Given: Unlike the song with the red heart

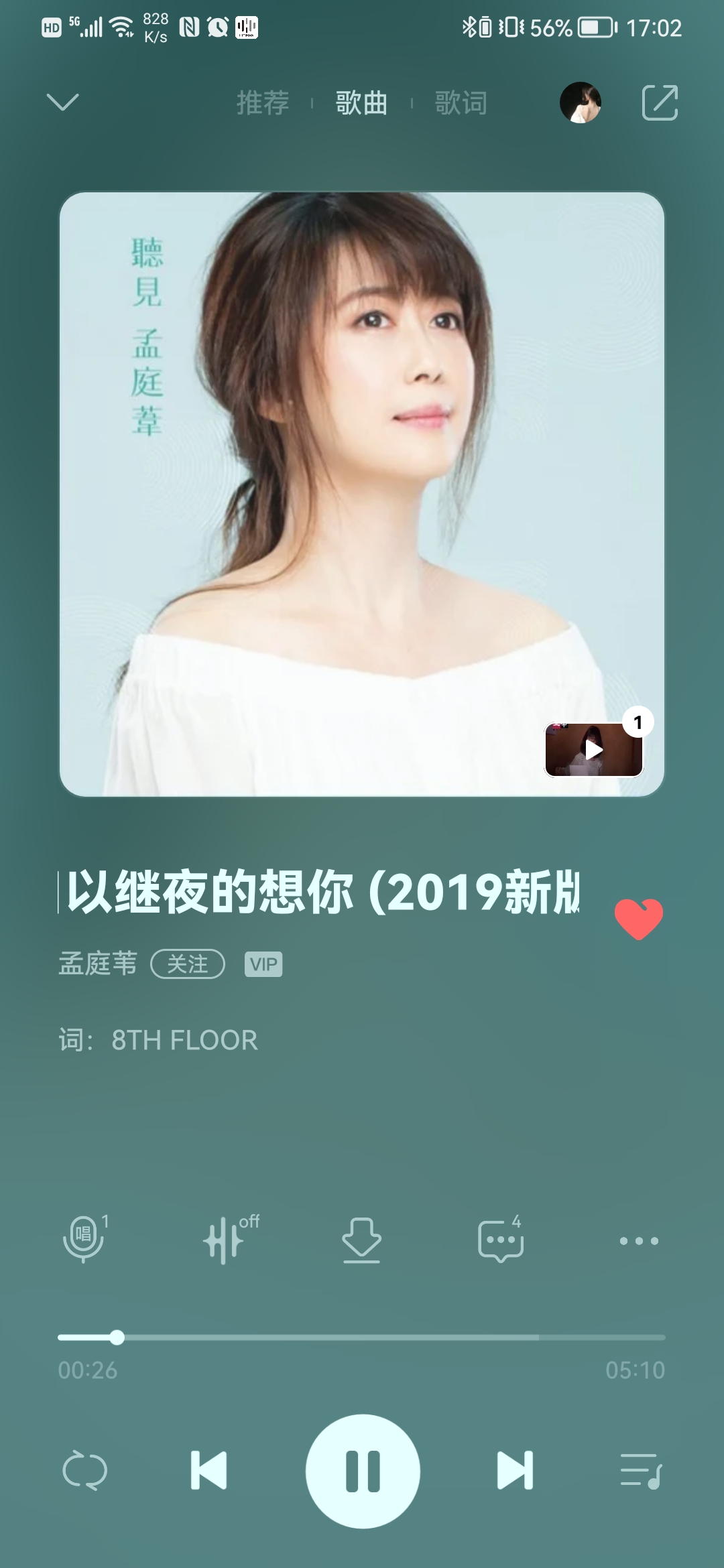Looking at the screenshot, I should (638, 919).
